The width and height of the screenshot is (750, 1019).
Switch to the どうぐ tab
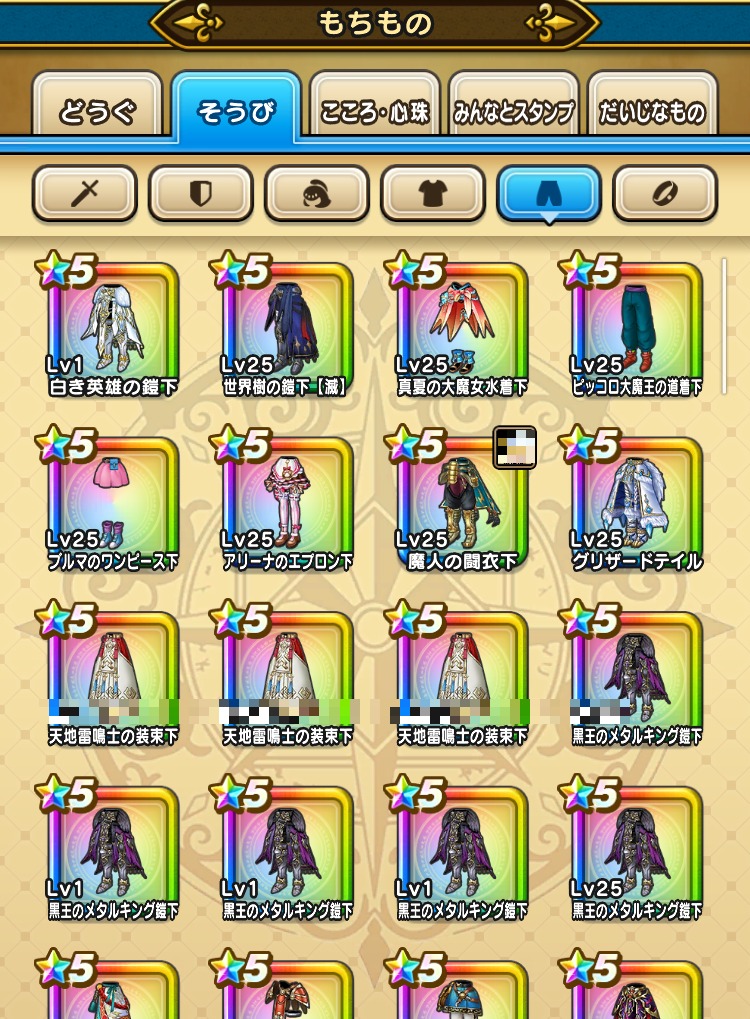tap(97, 111)
